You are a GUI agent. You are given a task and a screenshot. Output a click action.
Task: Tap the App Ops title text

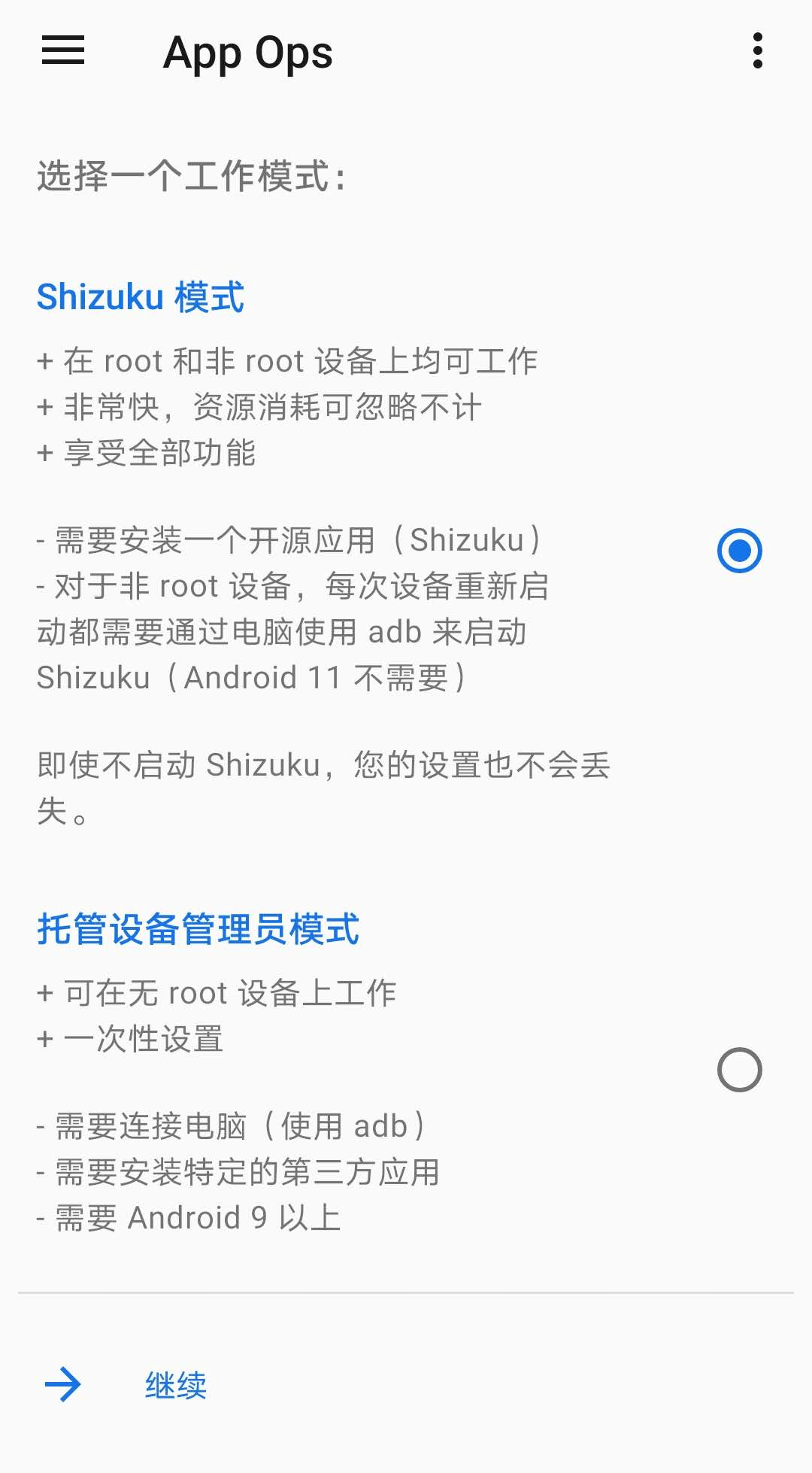click(247, 53)
